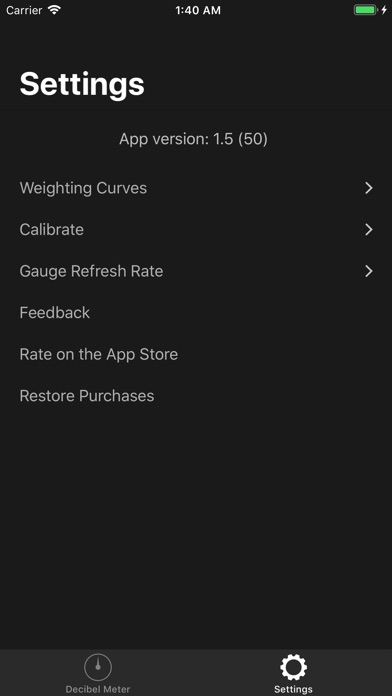This screenshot has height=696, width=392.
Task: Select the Settings tab
Action: tap(293, 673)
